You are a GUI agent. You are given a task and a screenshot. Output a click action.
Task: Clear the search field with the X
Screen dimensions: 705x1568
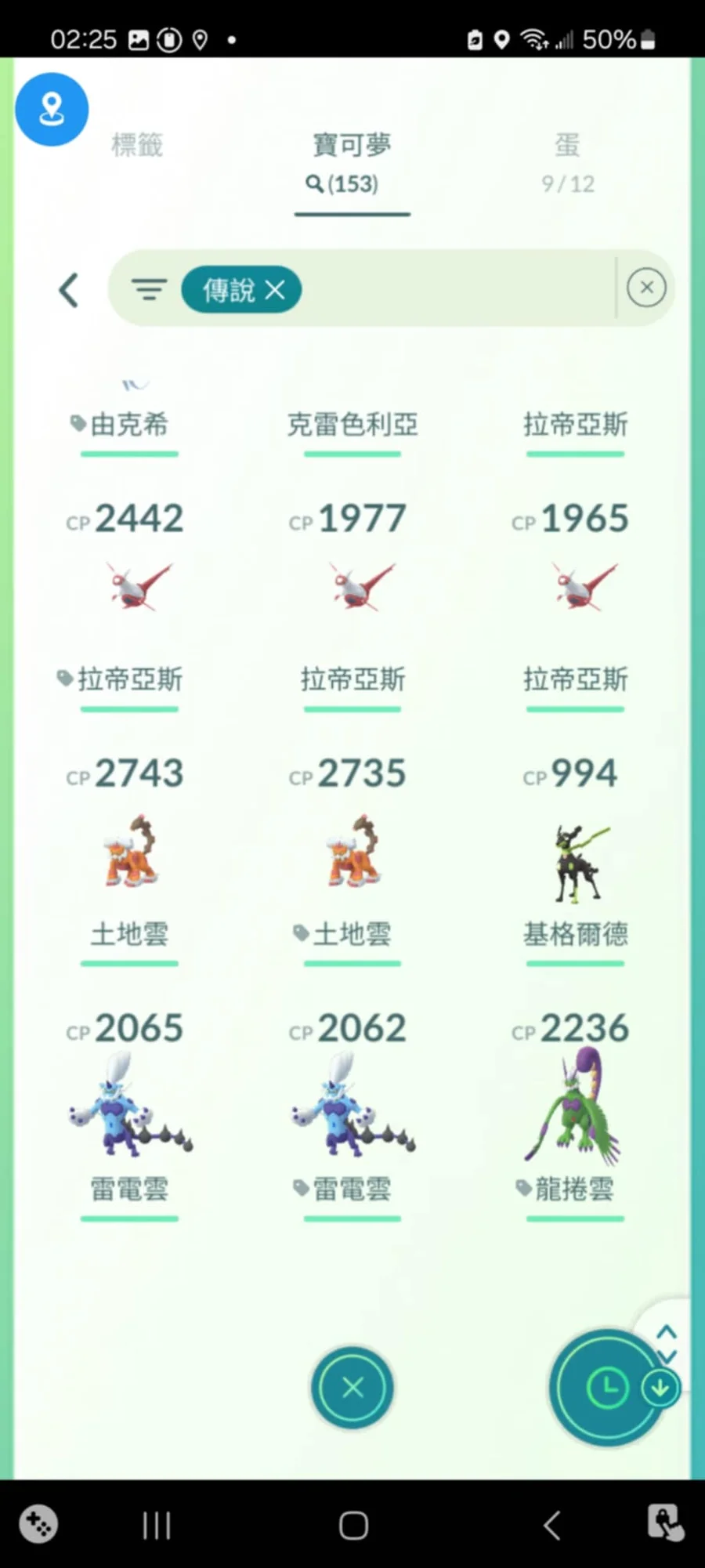[646, 288]
